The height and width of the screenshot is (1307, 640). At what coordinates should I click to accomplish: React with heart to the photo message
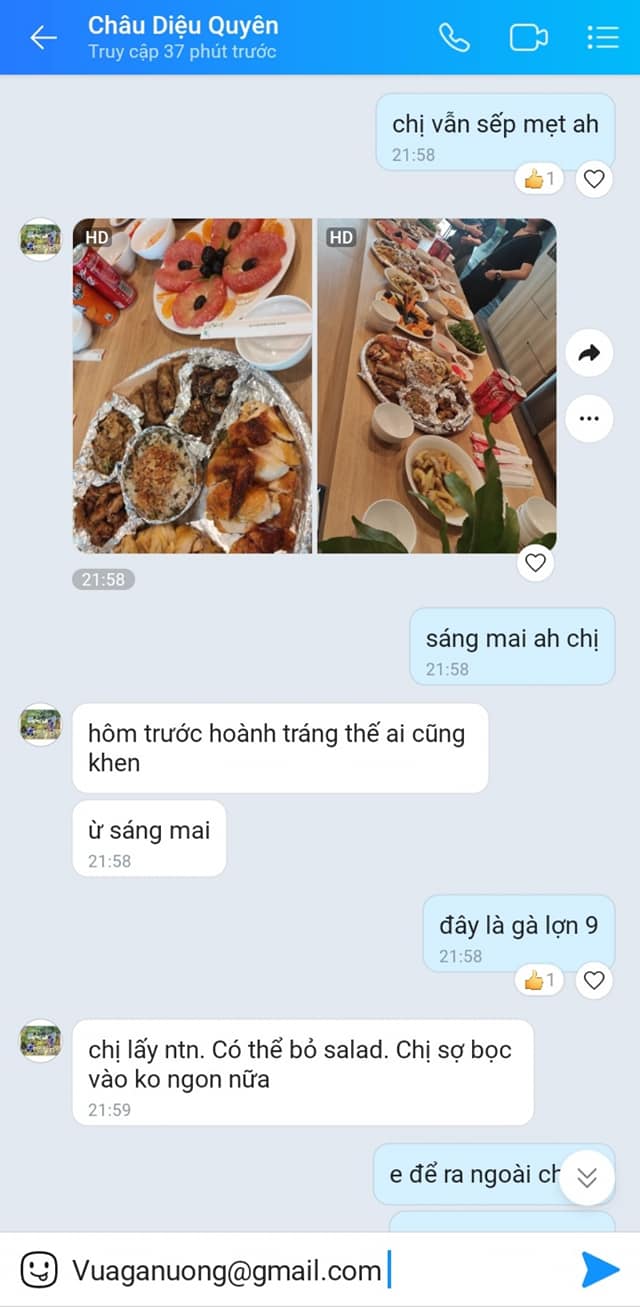(x=536, y=563)
